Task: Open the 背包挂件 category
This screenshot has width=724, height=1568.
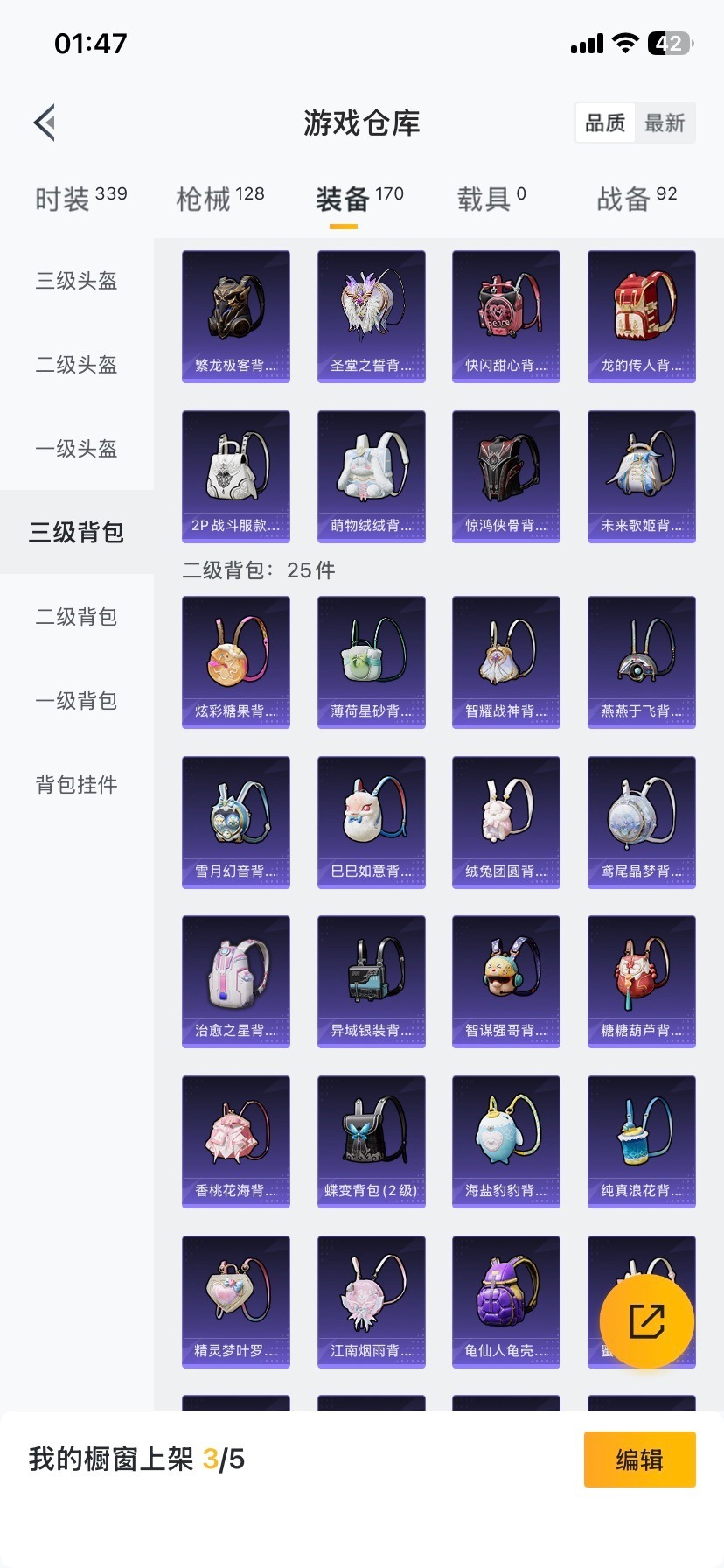Action: coord(76,785)
